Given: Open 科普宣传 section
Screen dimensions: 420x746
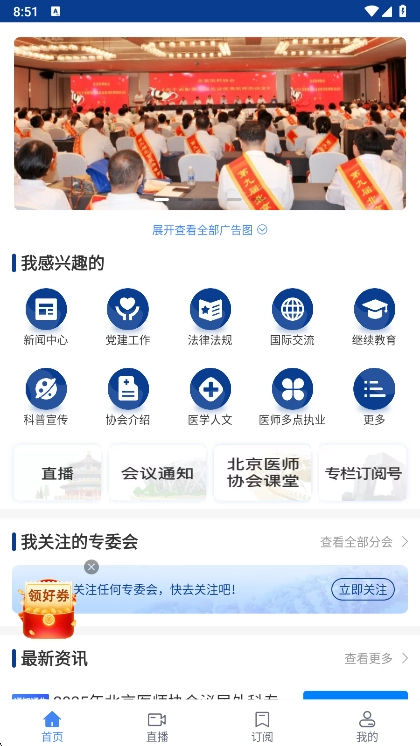Looking at the screenshot, I should click(x=46, y=397).
